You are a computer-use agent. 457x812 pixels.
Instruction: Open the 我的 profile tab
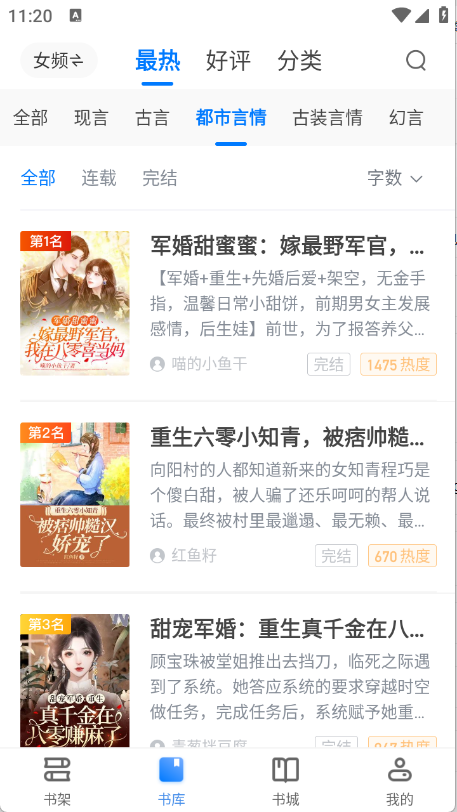(x=399, y=781)
